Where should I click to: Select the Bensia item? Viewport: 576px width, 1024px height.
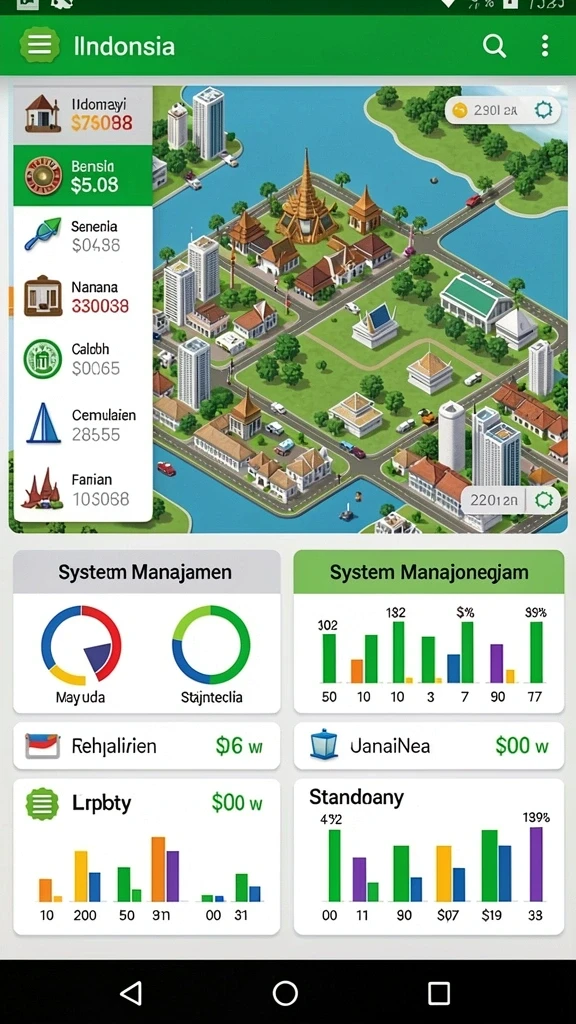tap(83, 176)
